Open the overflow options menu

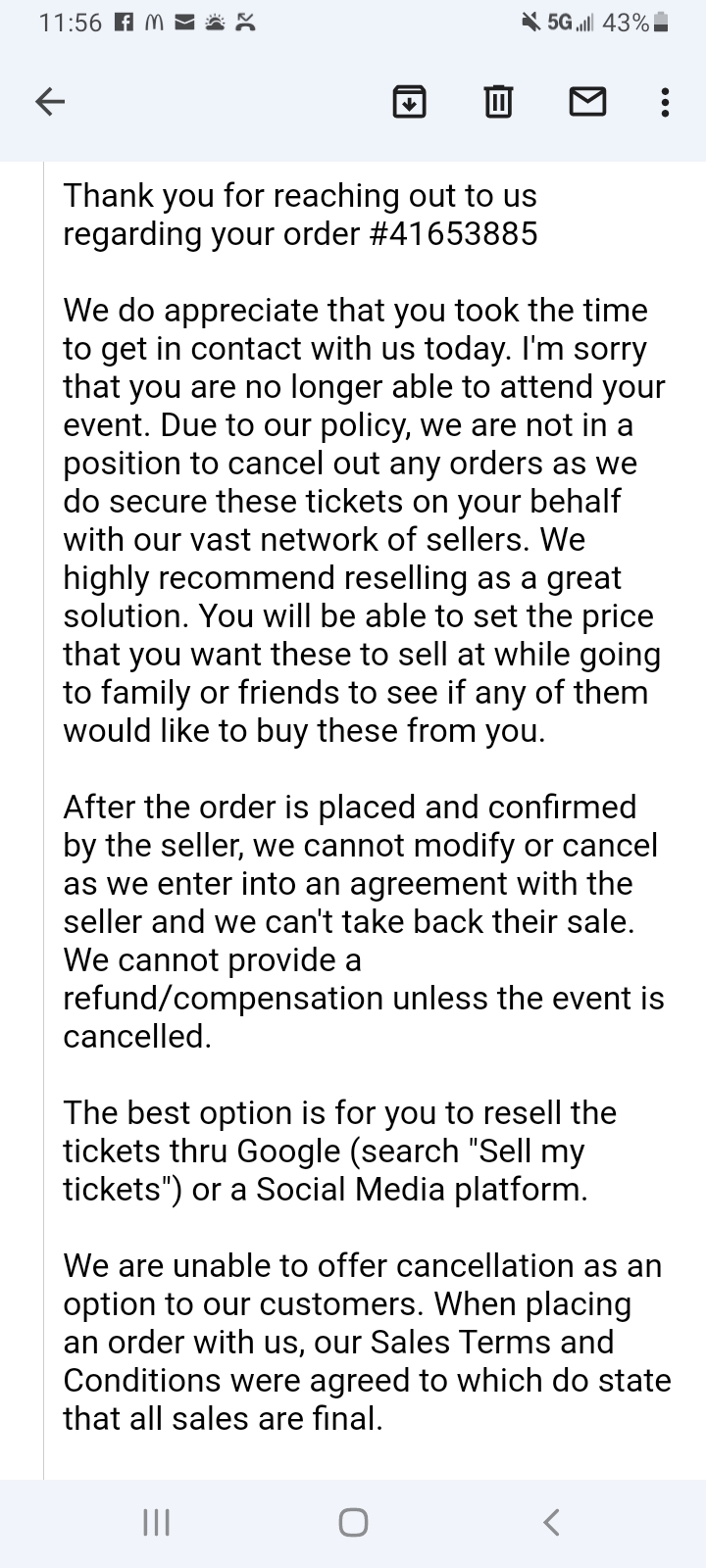664,101
